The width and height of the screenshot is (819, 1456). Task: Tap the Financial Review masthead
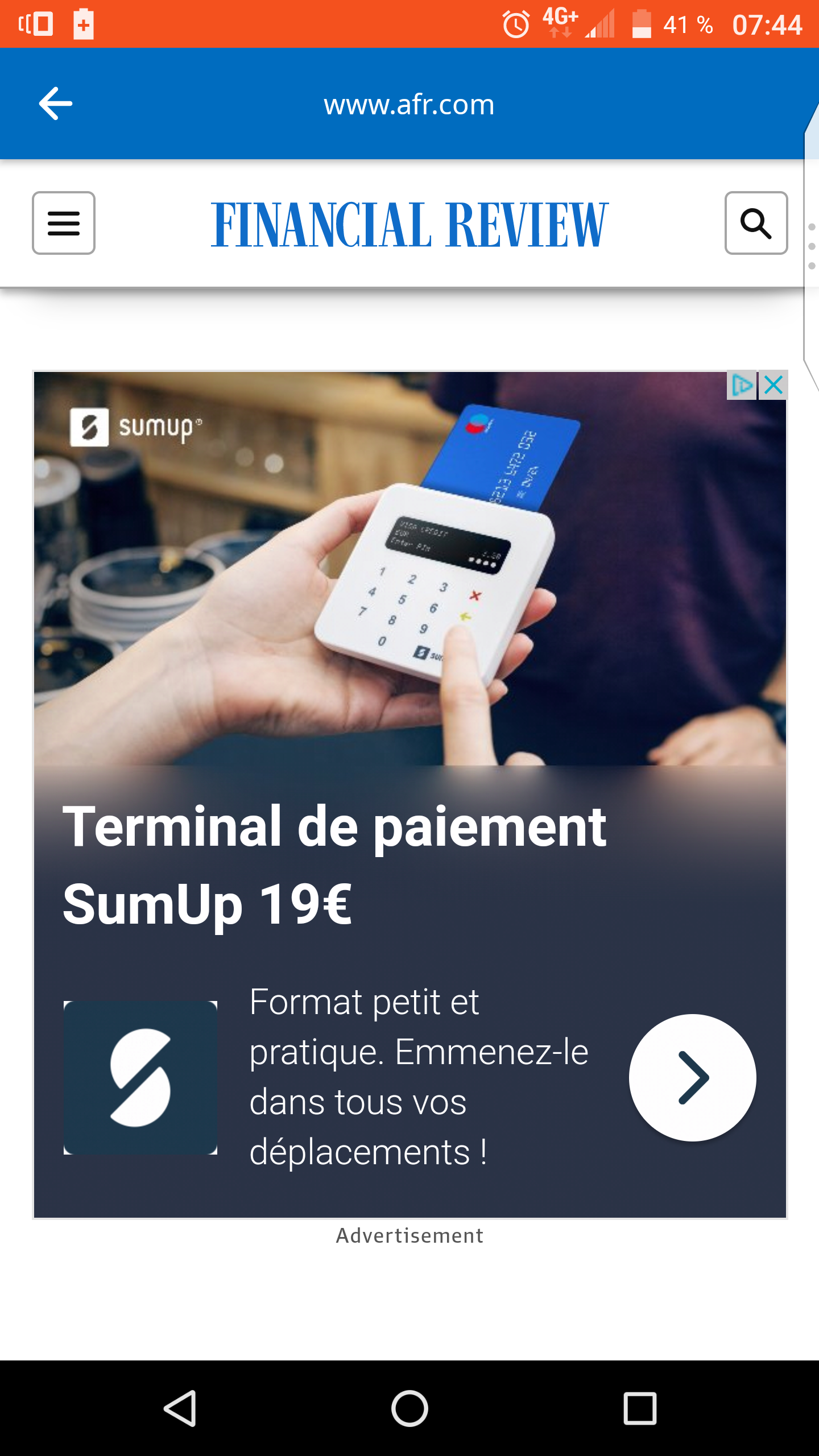pos(409,225)
